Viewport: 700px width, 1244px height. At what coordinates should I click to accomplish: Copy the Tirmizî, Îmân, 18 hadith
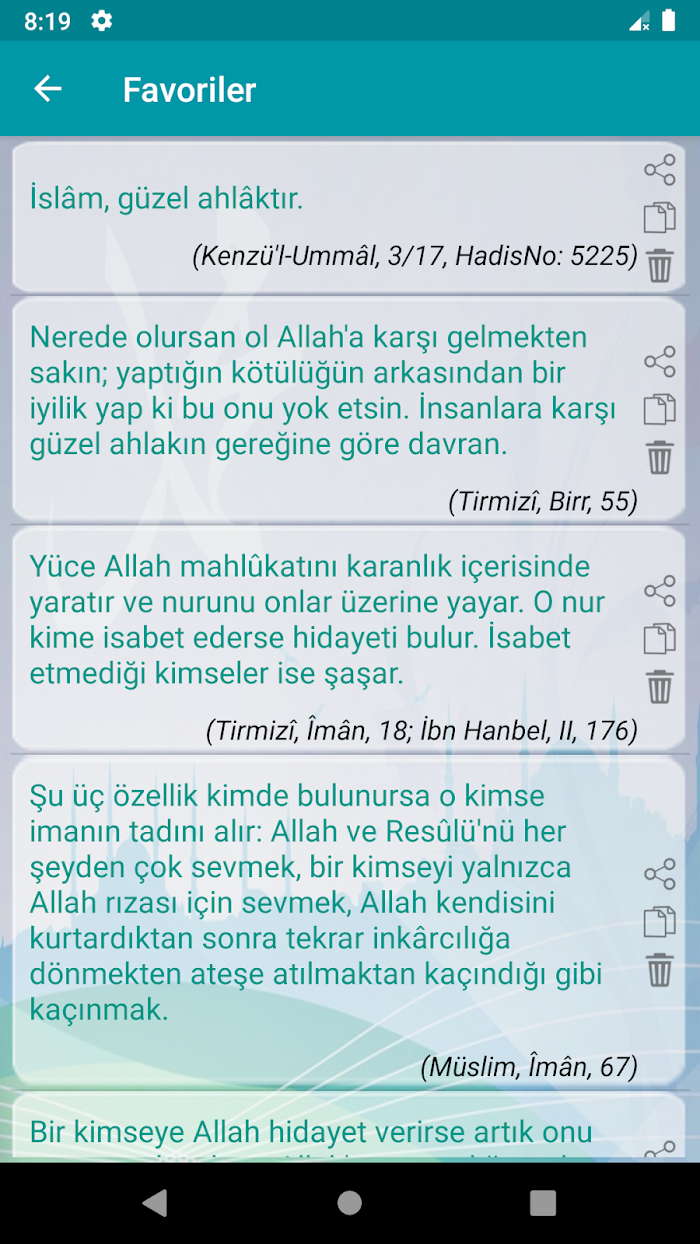pos(659,639)
